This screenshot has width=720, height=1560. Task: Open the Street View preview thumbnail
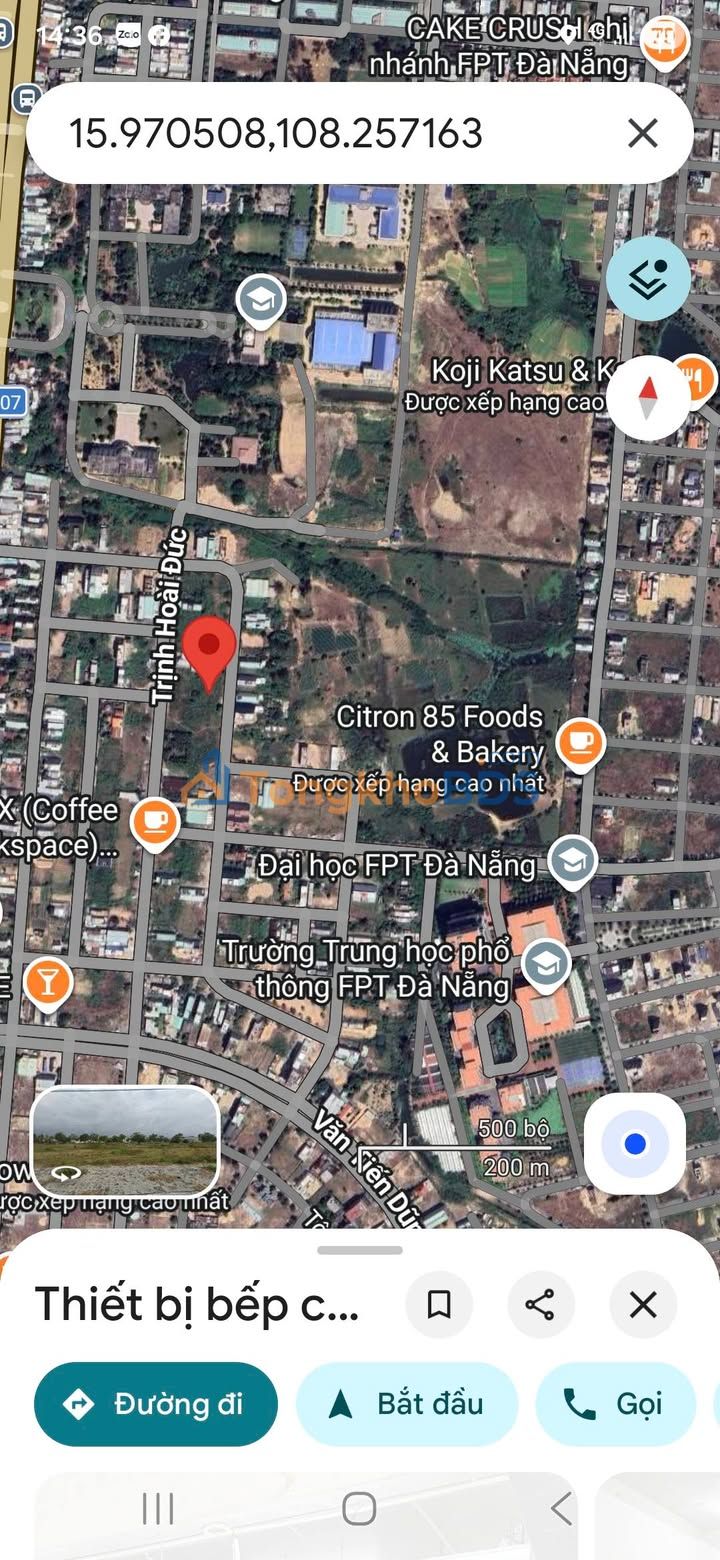pos(125,1141)
